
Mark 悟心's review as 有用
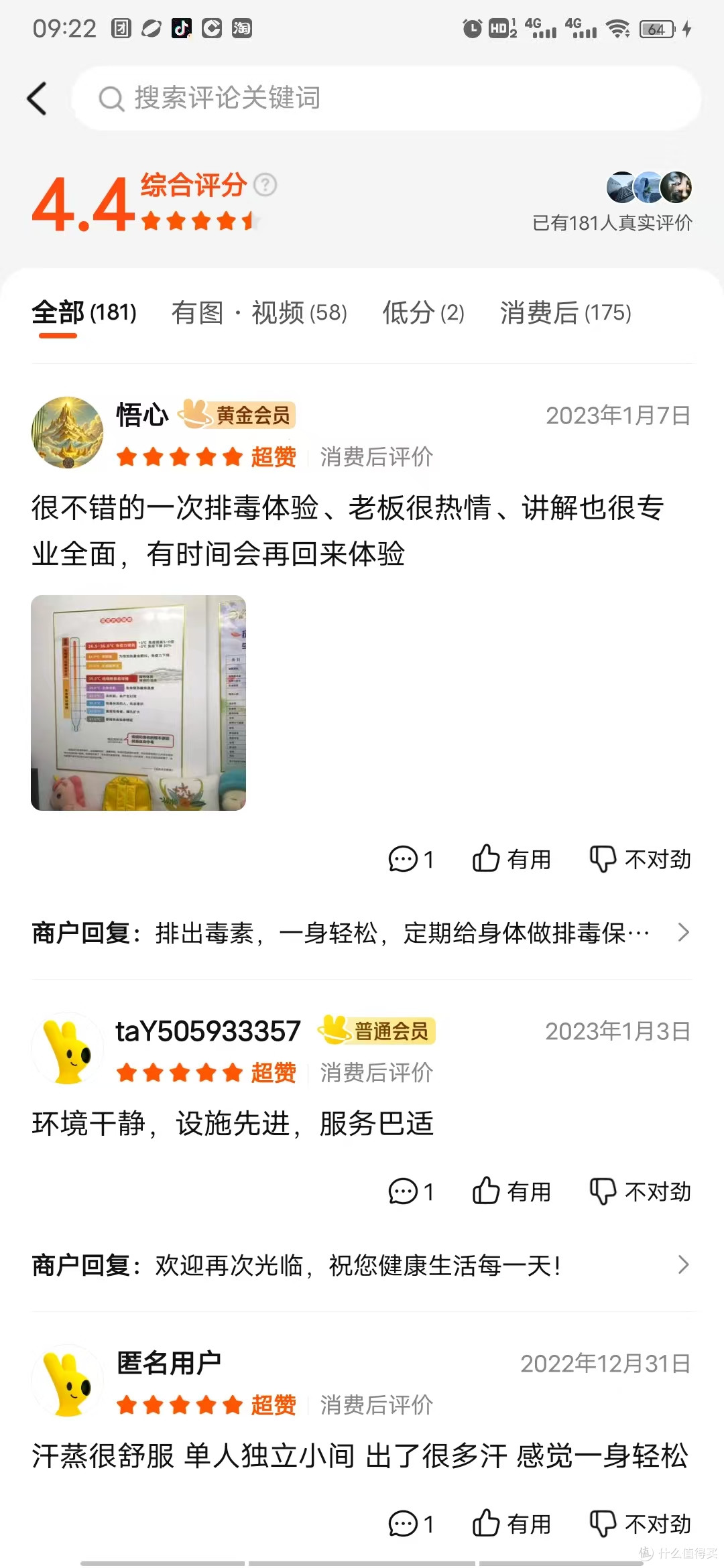pos(511,859)
